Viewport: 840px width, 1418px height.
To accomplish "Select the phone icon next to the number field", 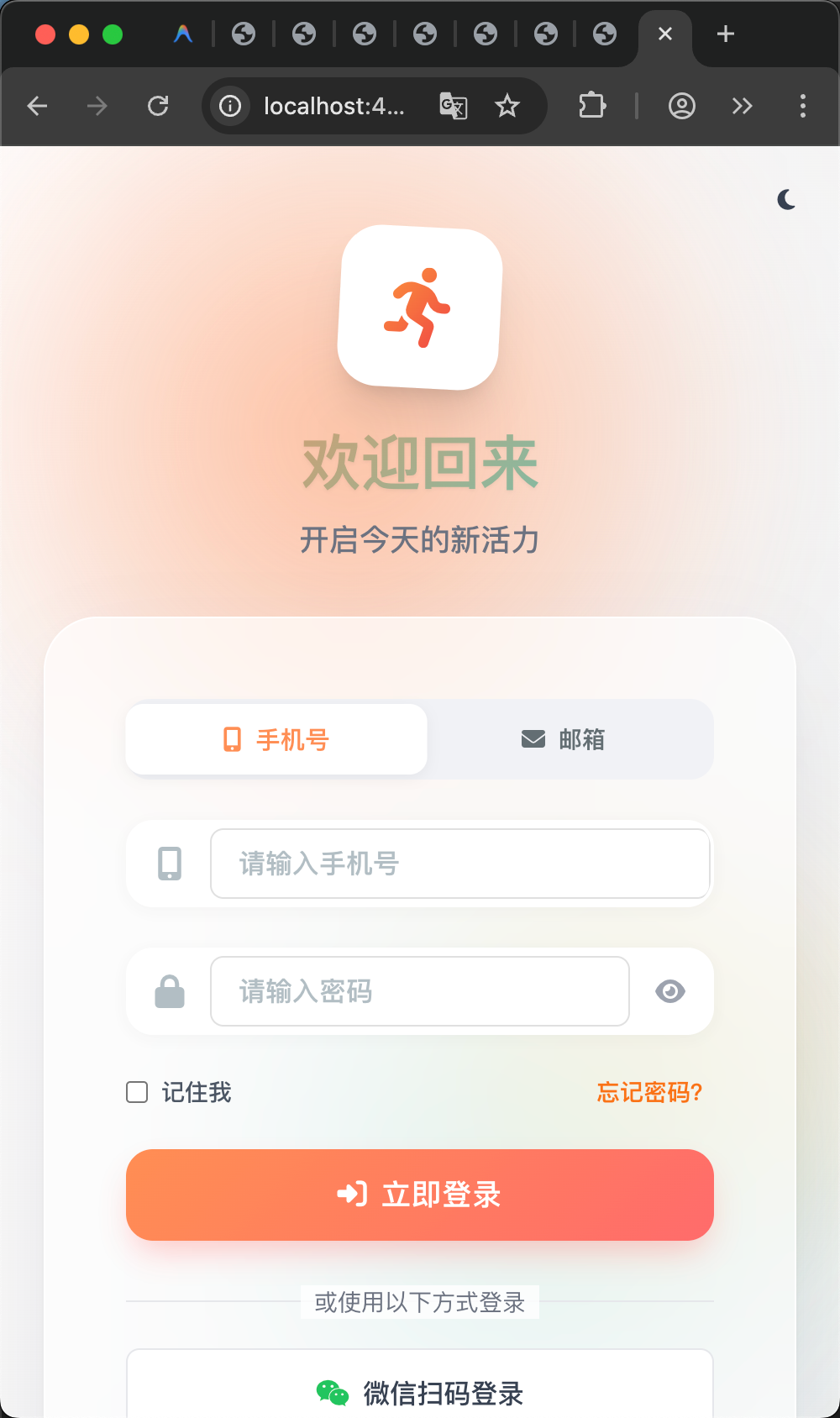I will pyautogui.click(x=169, y=864).
